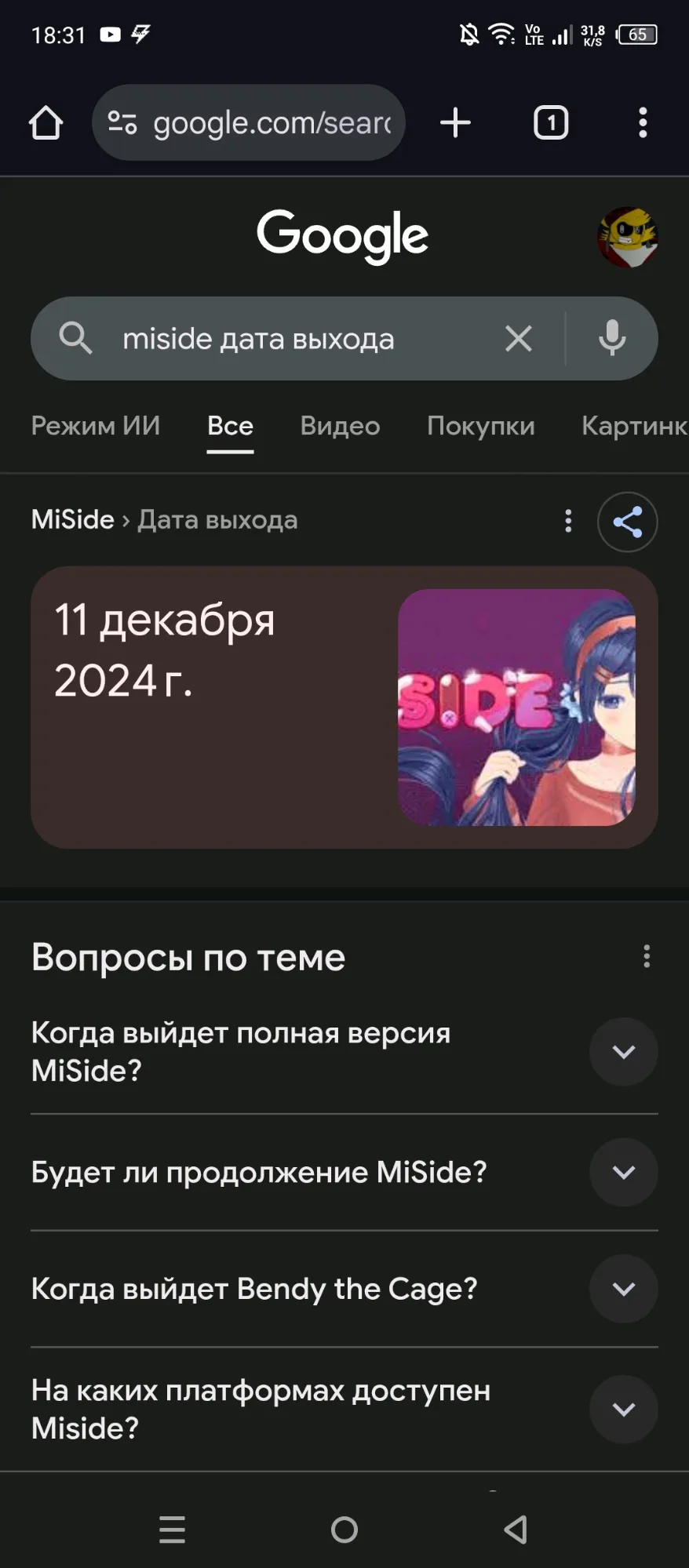
Task: Select the Видео tab
Action: tap(340, 426)
